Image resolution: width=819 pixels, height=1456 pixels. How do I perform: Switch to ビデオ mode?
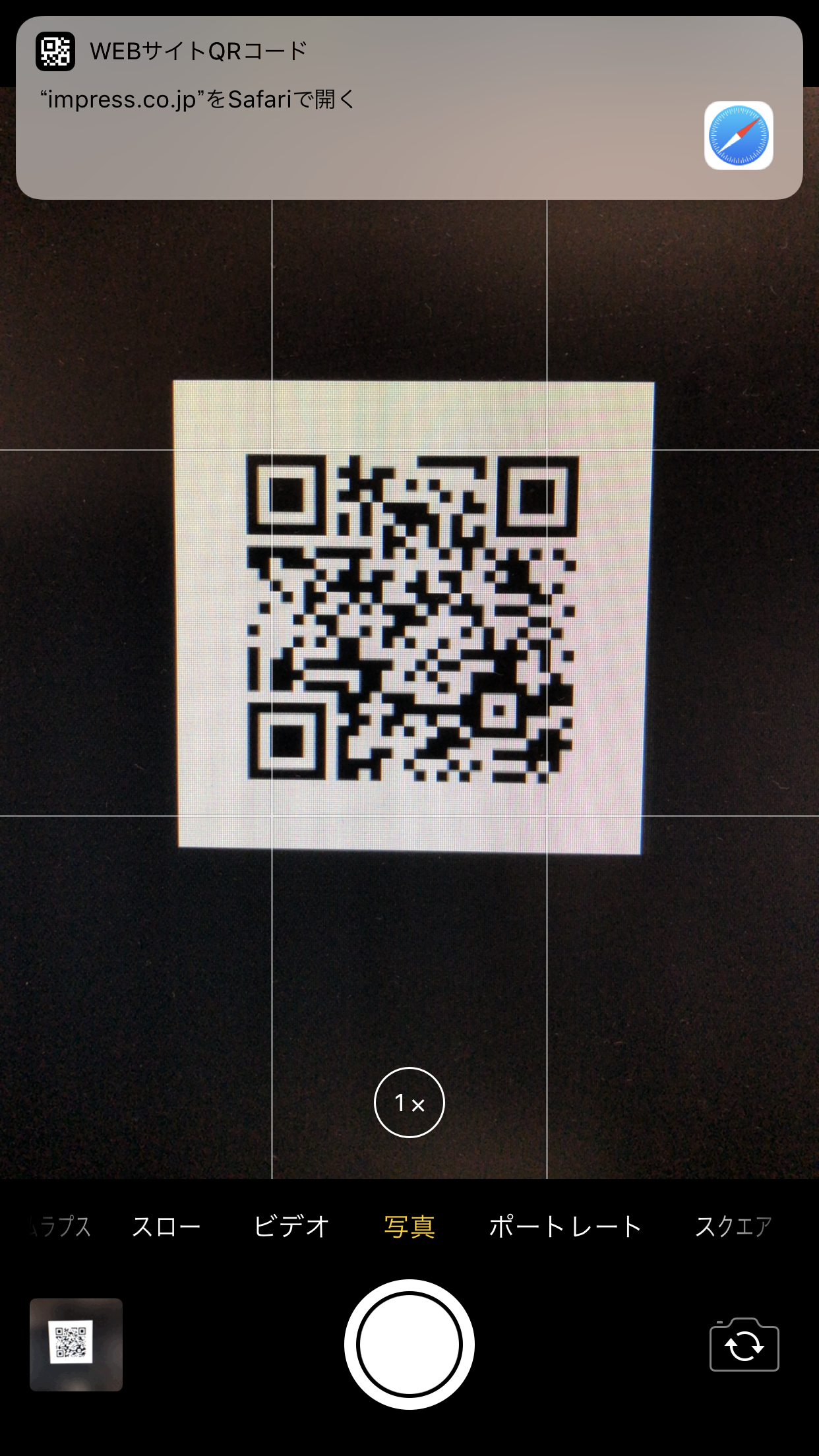tap(291, 1227)
